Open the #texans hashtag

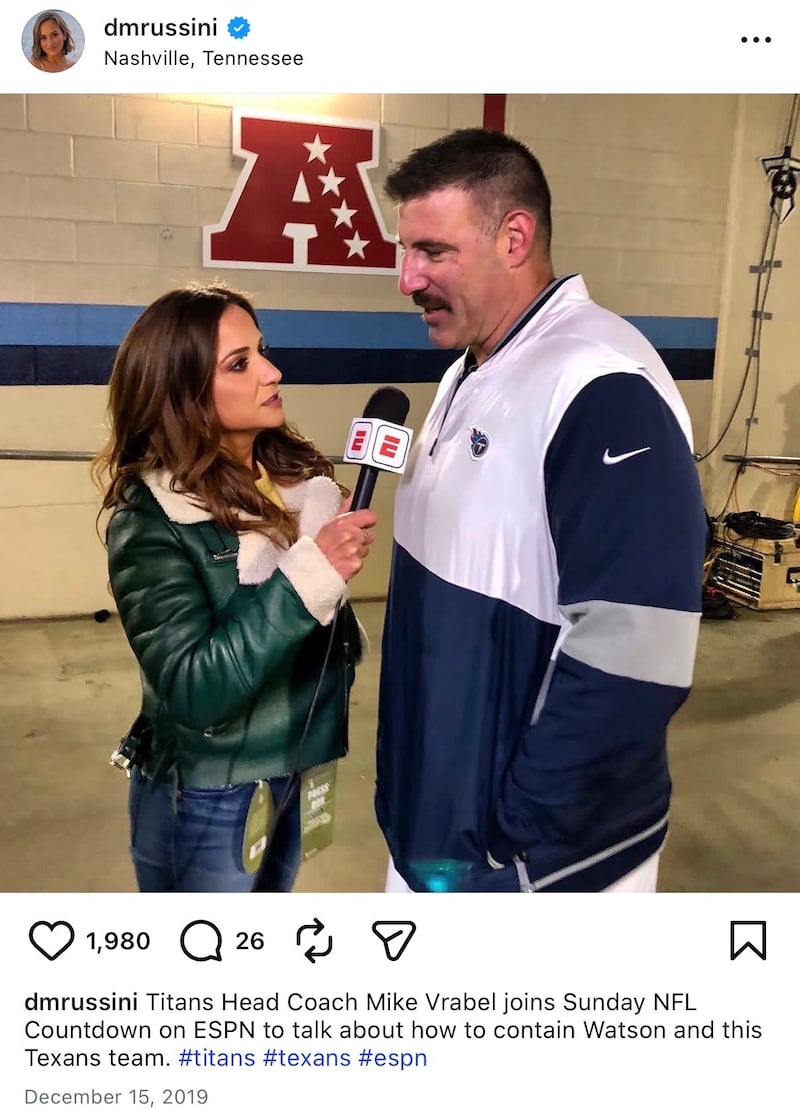point(306,1058)
